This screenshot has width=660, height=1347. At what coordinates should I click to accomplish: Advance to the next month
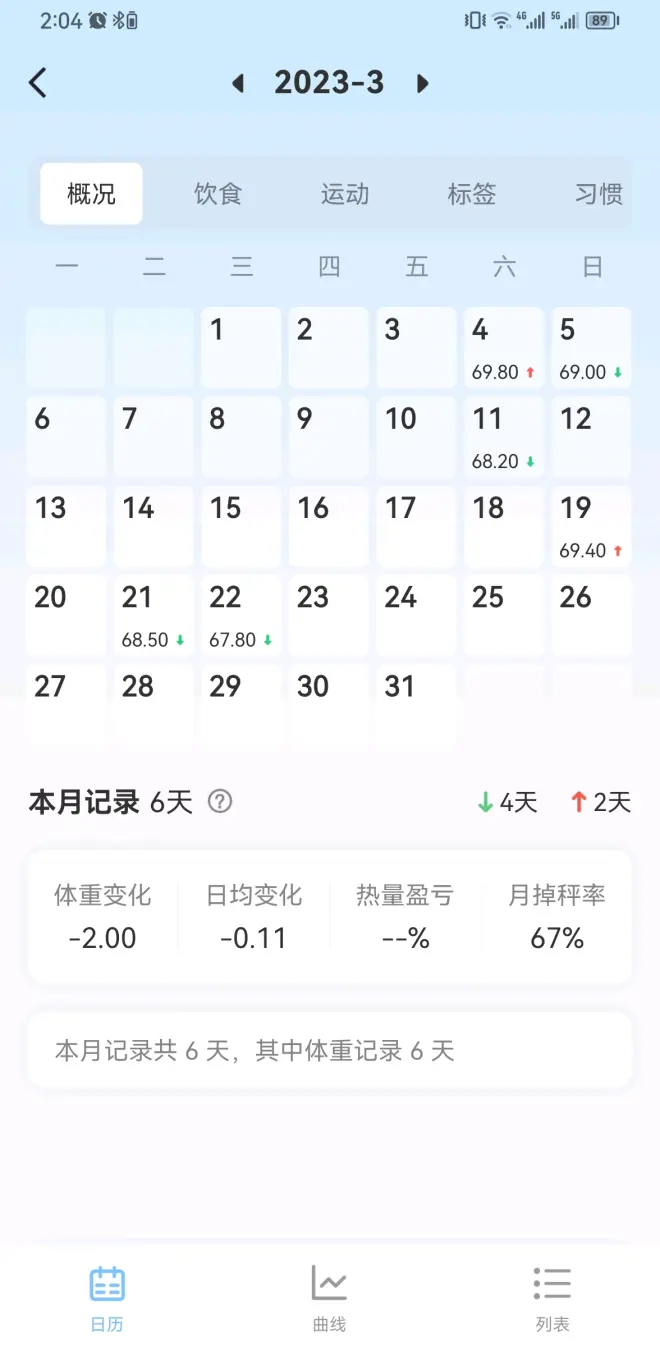(x=422, y=83)
